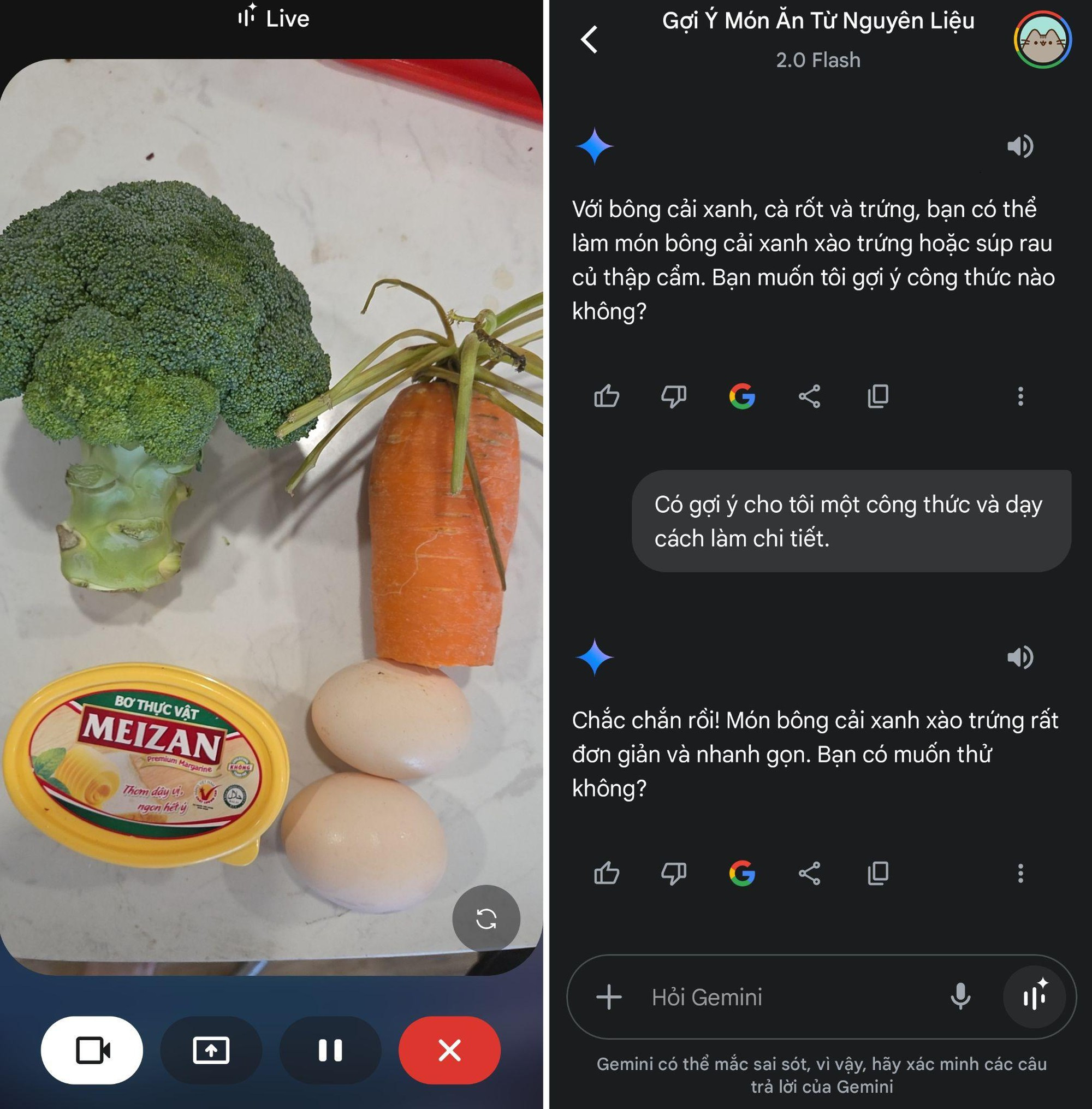Share the first Gemini reply
This screenshot has width=1092, height=1109.
[x=809, y=396]
